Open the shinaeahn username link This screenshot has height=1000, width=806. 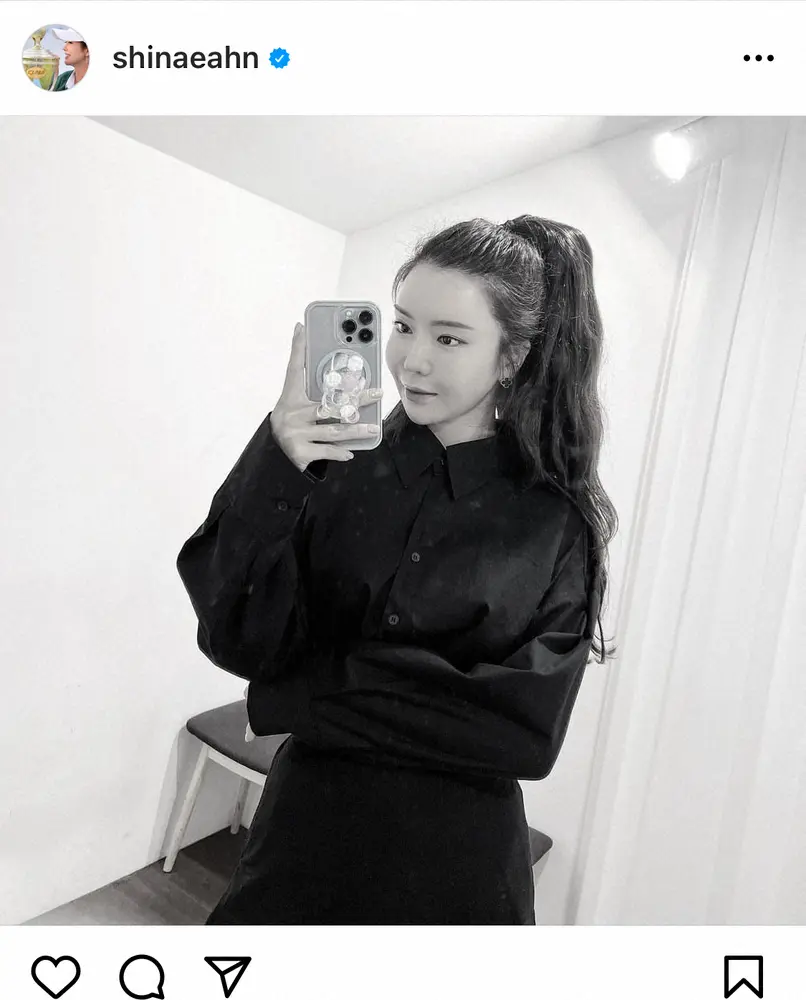click(186, 58)
